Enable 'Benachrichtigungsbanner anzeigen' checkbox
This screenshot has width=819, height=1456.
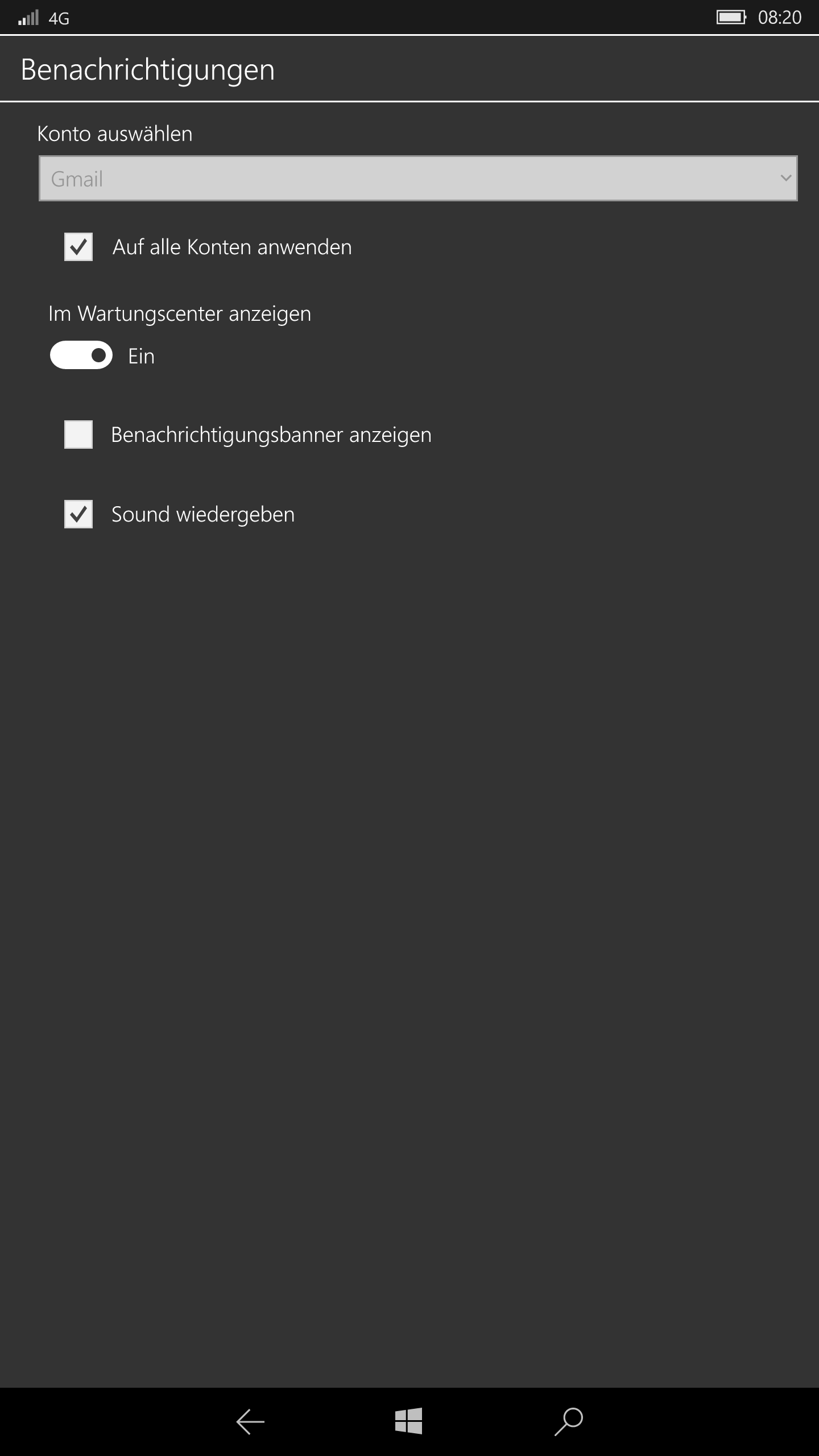[78, 435]
